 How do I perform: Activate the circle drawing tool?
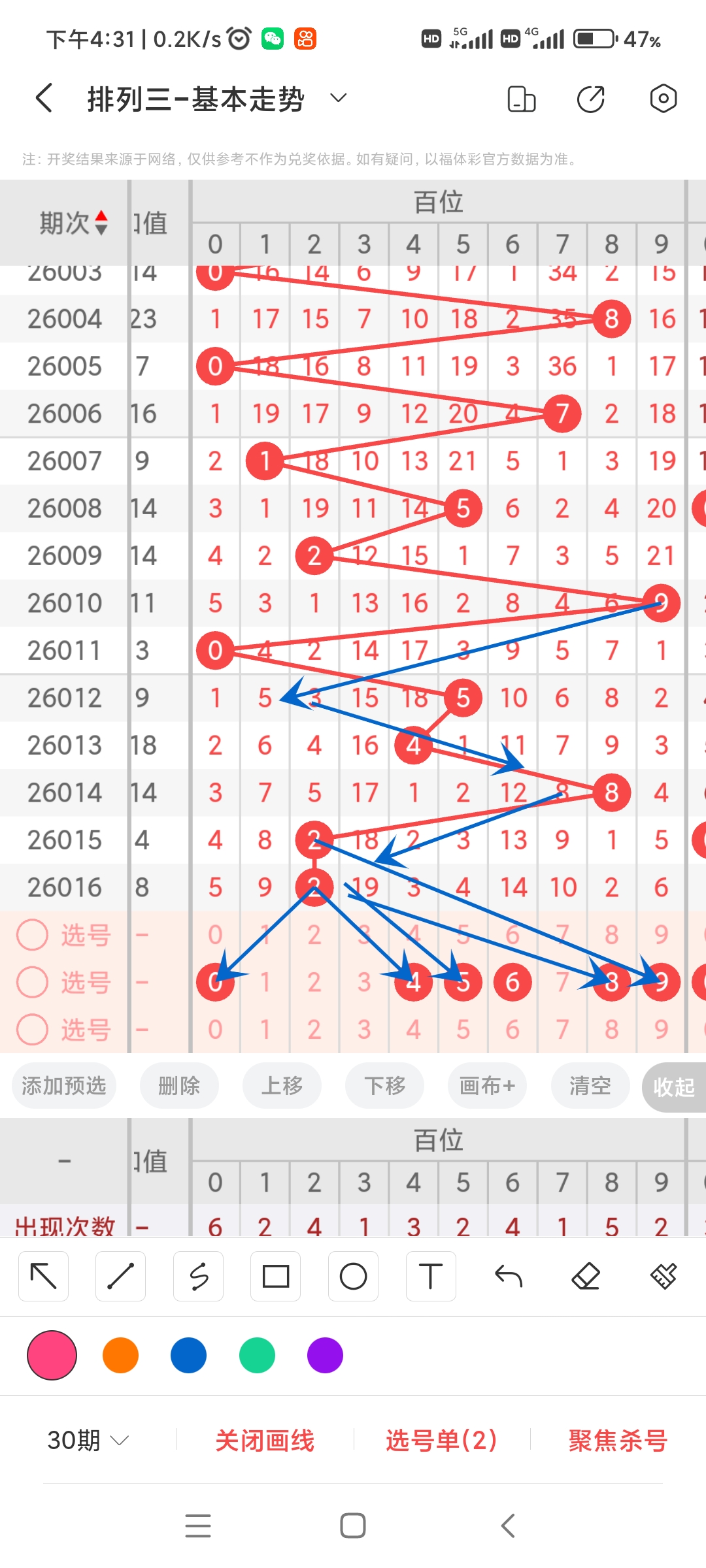353,1275
